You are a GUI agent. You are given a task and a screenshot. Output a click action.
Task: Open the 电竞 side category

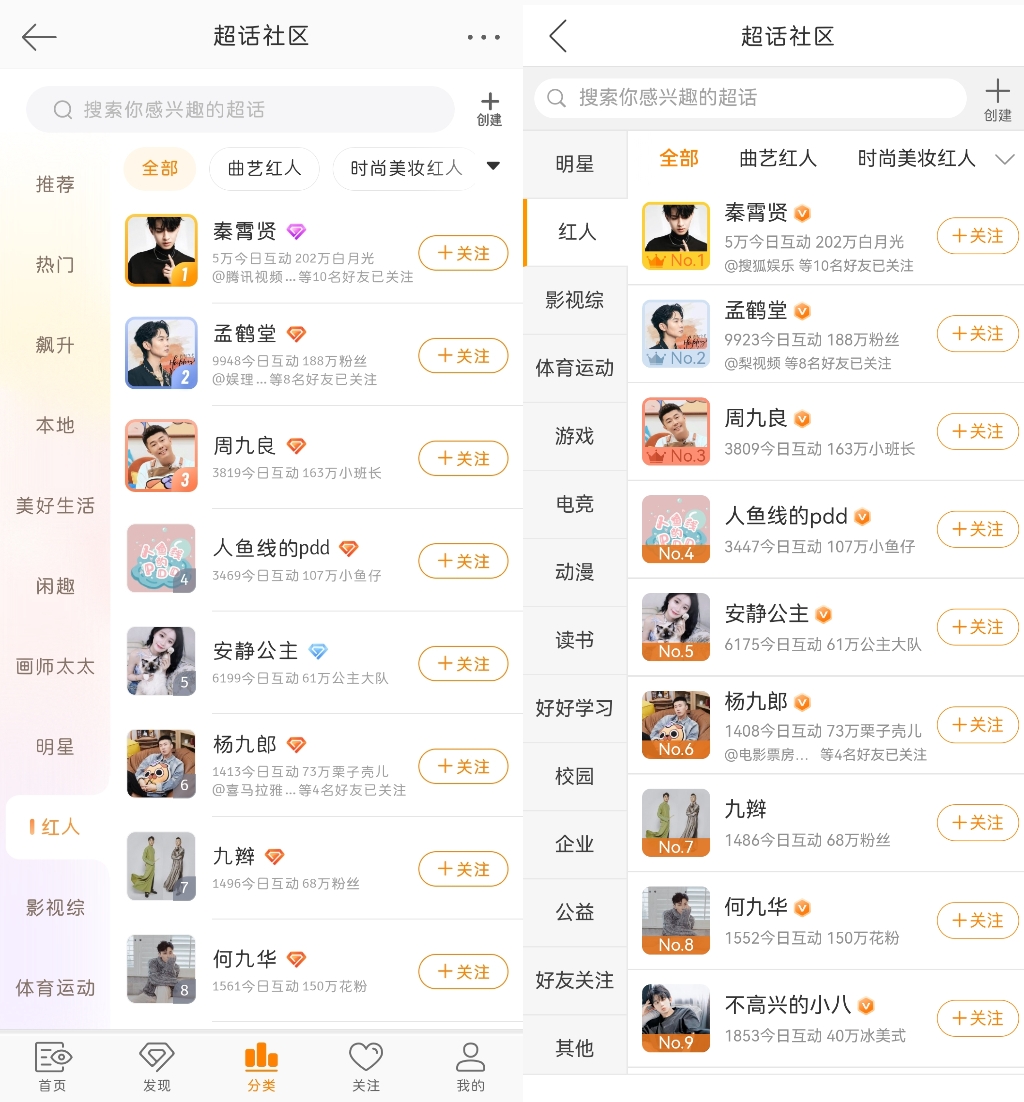click(575, 504)
